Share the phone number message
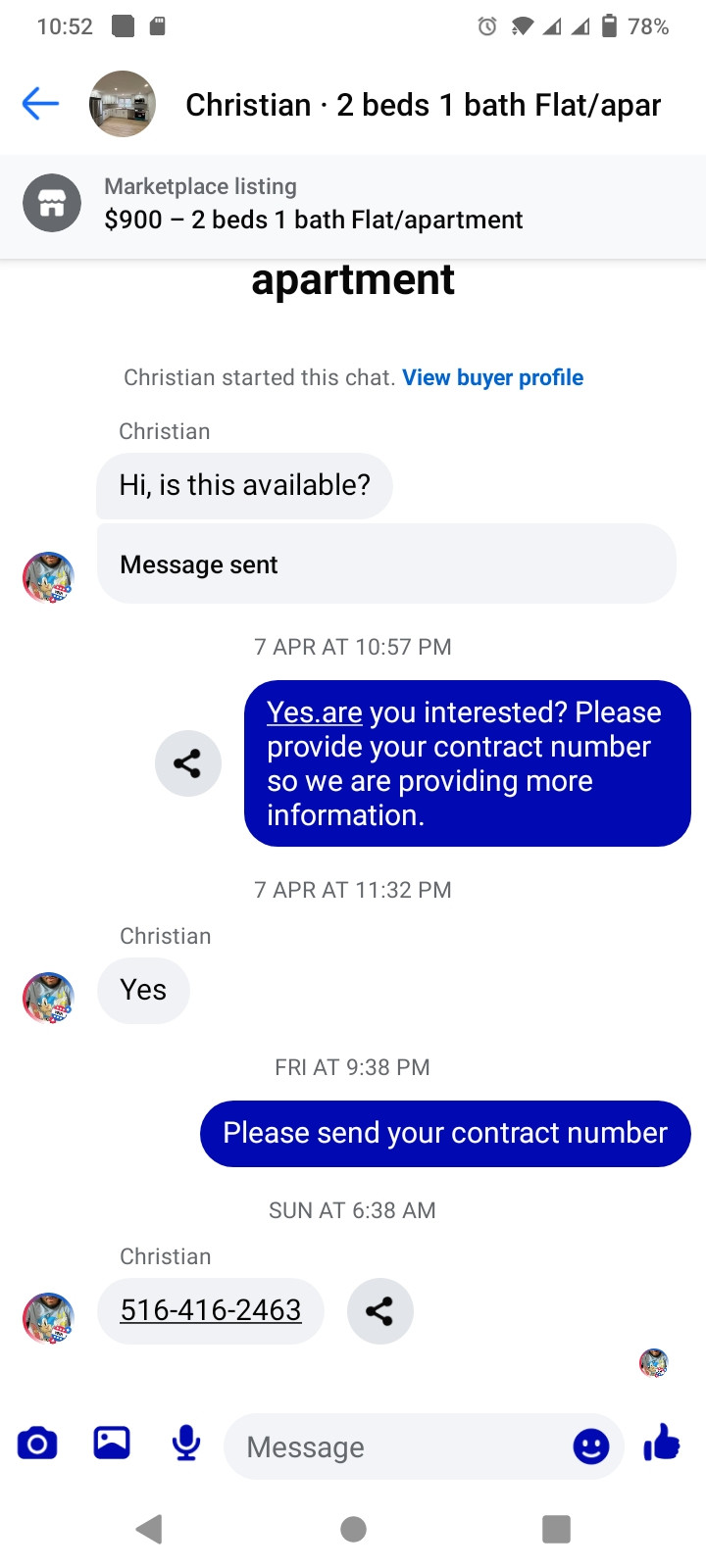 point(379,1311)
